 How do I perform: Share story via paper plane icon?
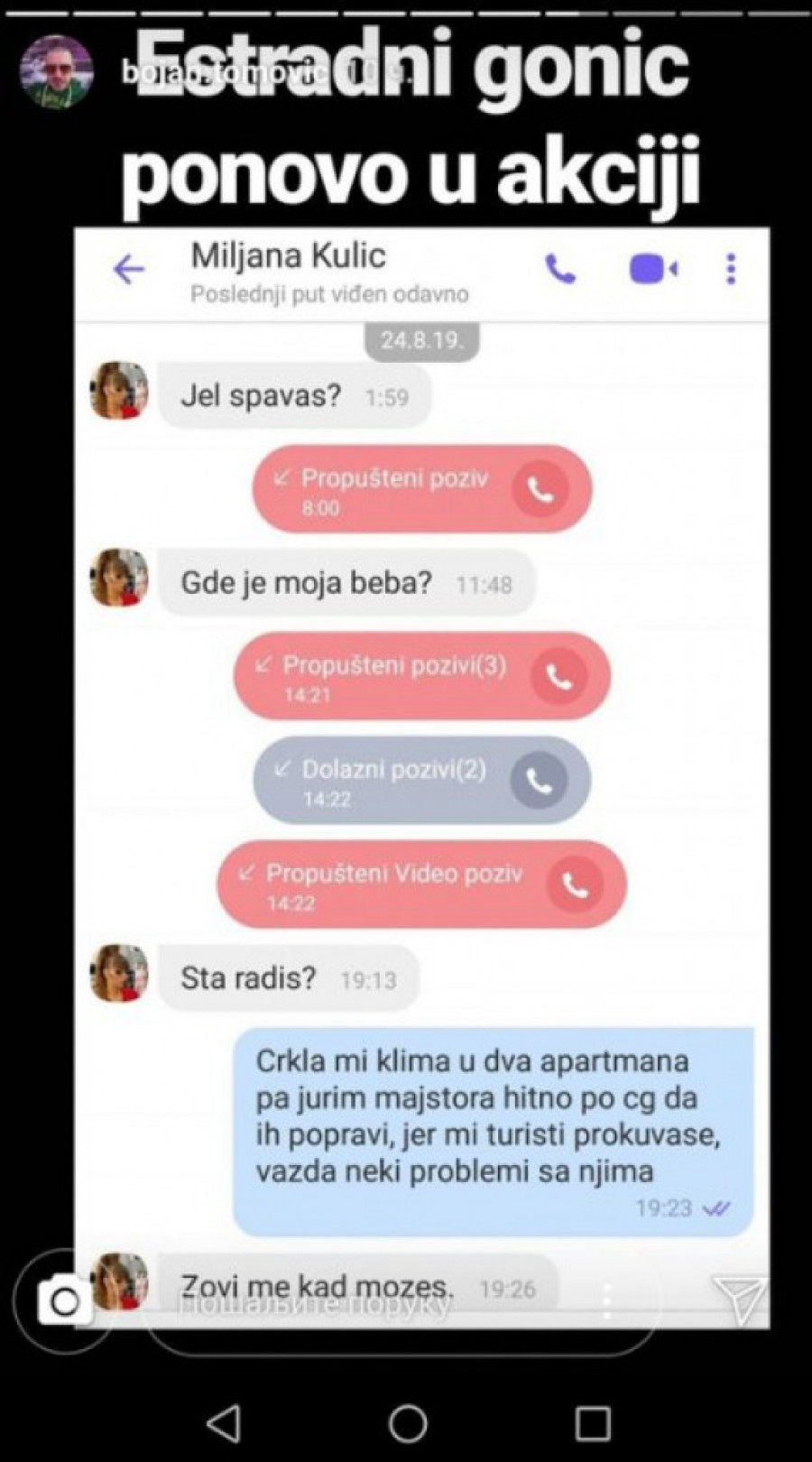pos(738,1300)
